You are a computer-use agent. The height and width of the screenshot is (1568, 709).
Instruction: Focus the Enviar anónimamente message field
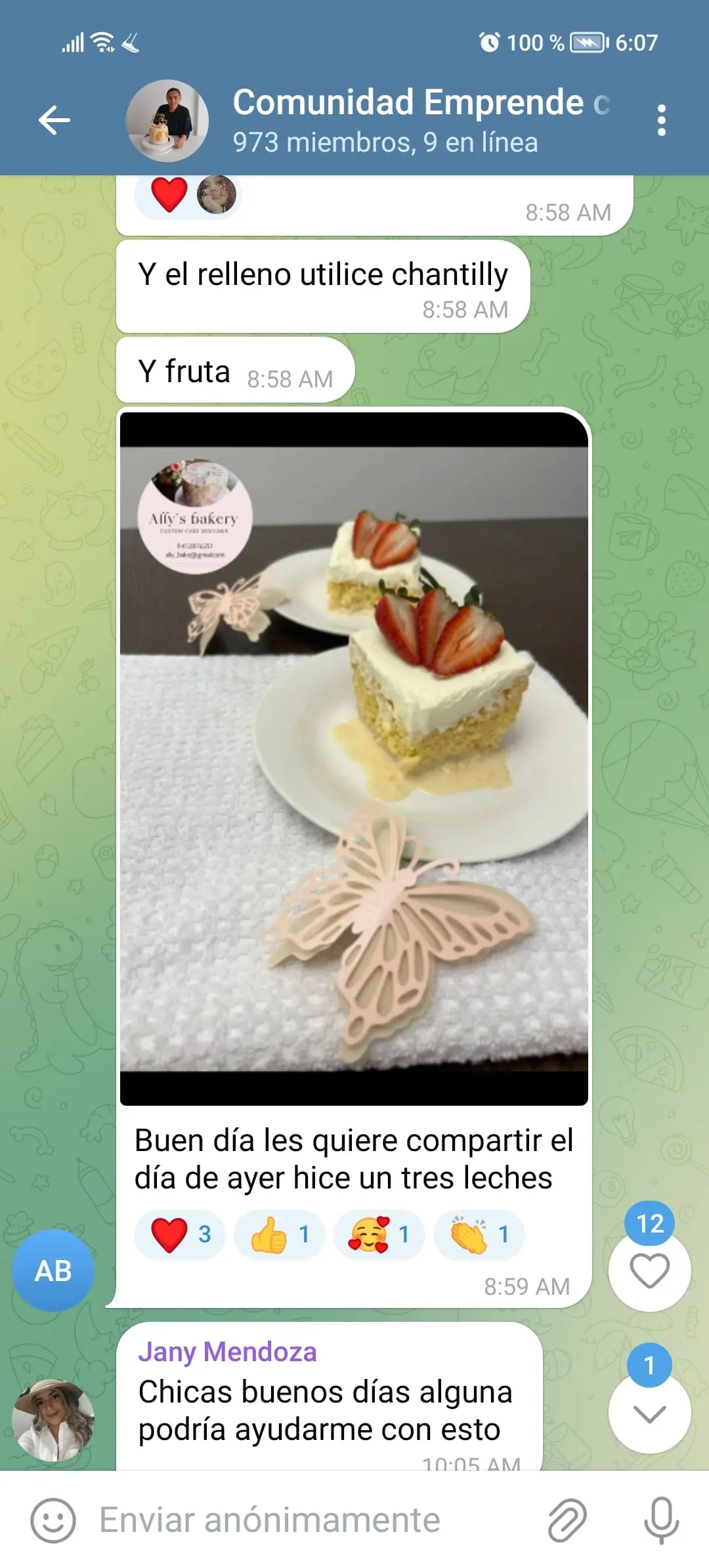click(315, 1519)
